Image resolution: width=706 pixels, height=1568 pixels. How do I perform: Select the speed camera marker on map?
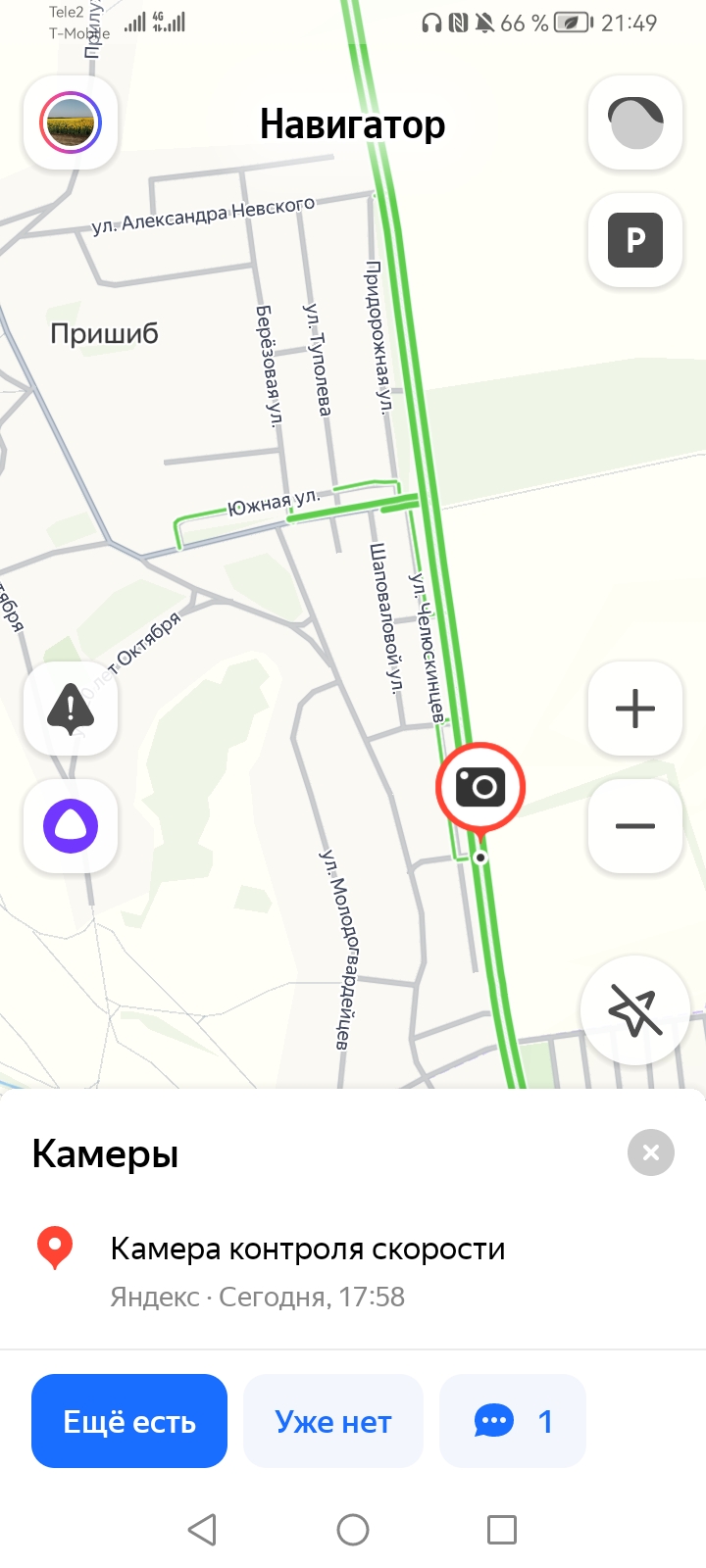click(x=480, y=787)
